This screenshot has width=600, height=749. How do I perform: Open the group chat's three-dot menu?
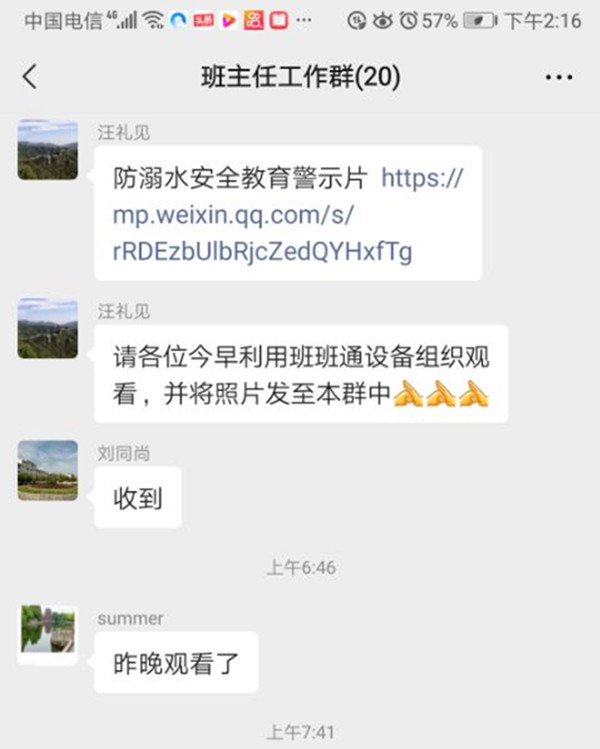coord(558,77)
